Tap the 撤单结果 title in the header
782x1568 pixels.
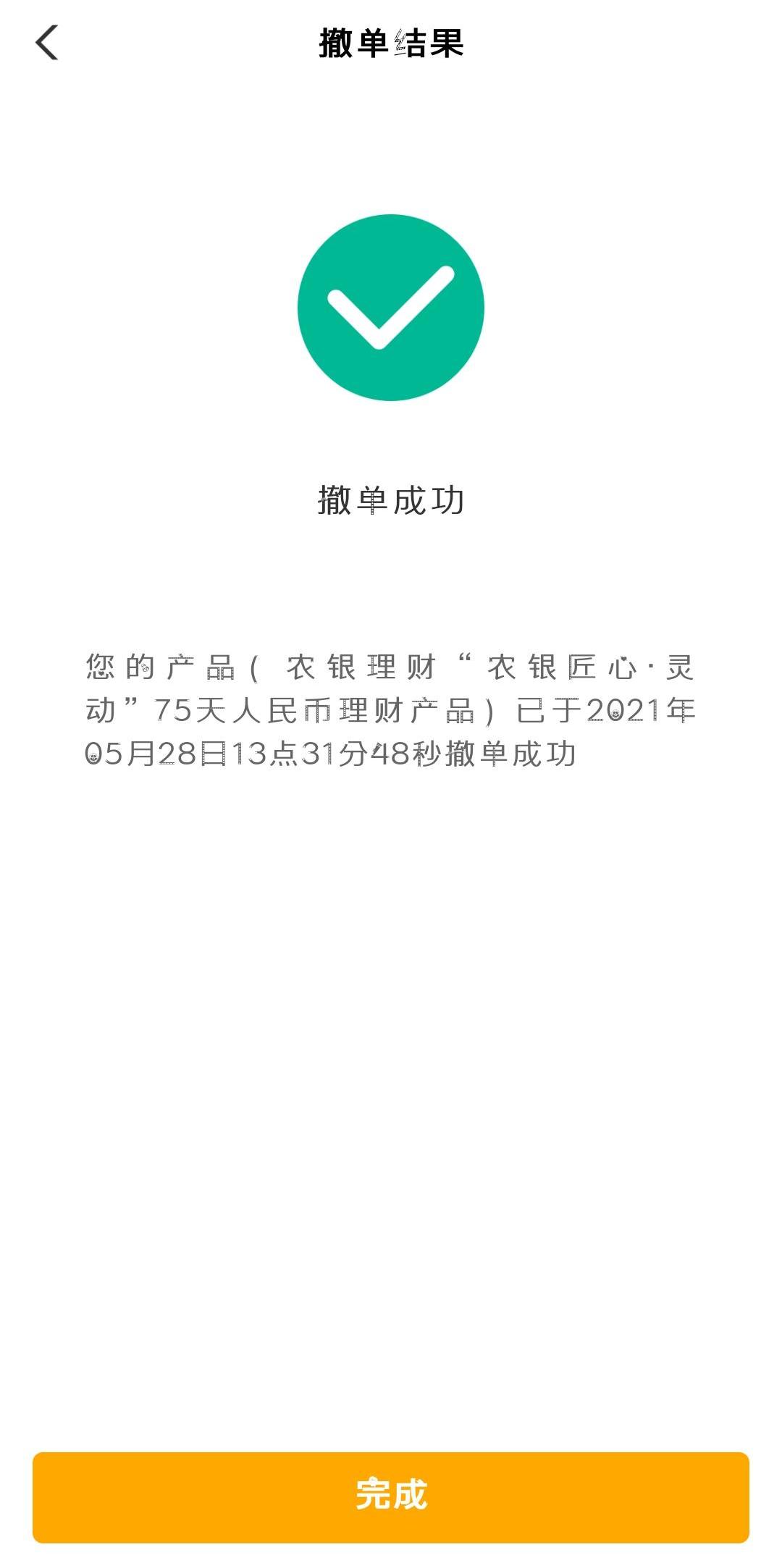coord(391,45)
